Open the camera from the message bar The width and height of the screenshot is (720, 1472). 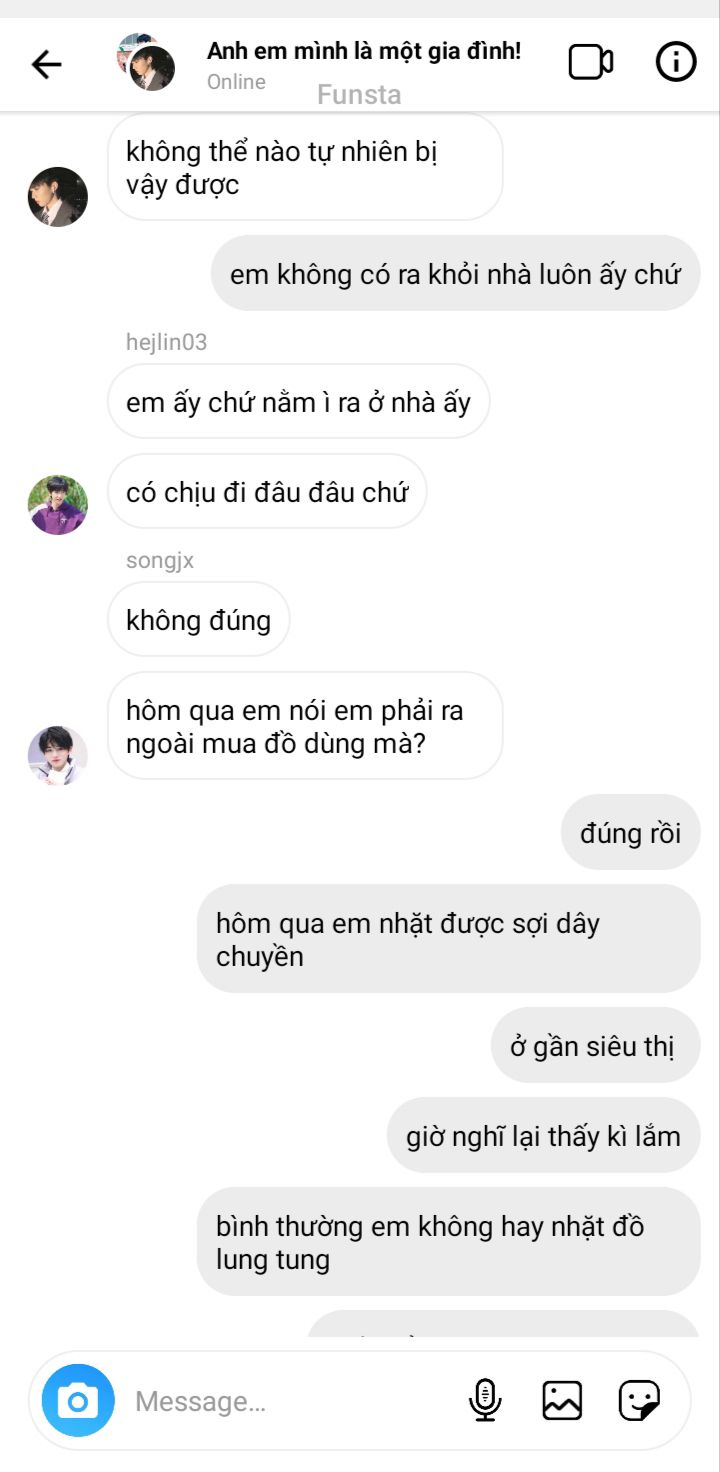(78, 1400)
